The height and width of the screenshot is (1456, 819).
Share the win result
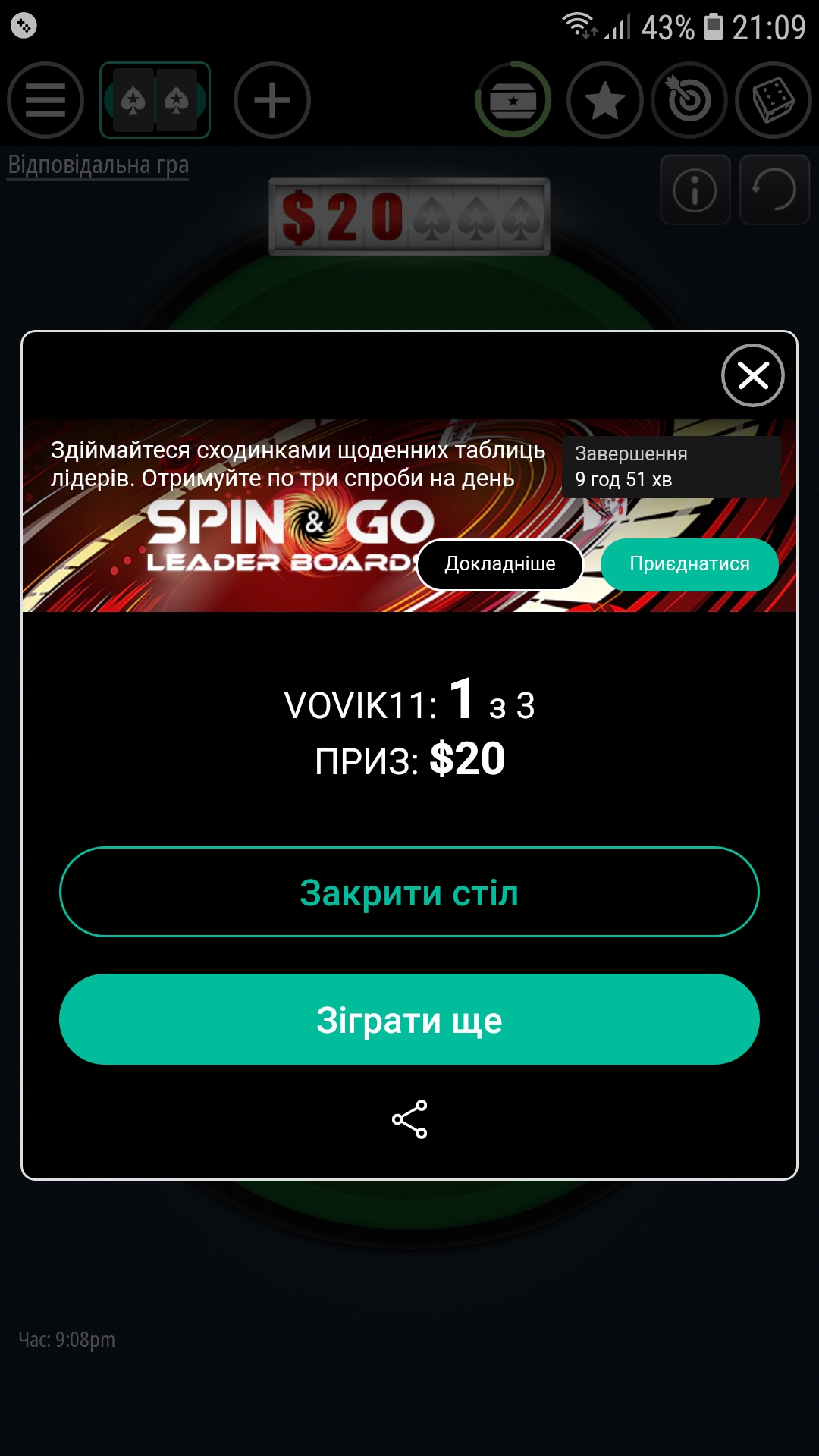pos(409,1119)
